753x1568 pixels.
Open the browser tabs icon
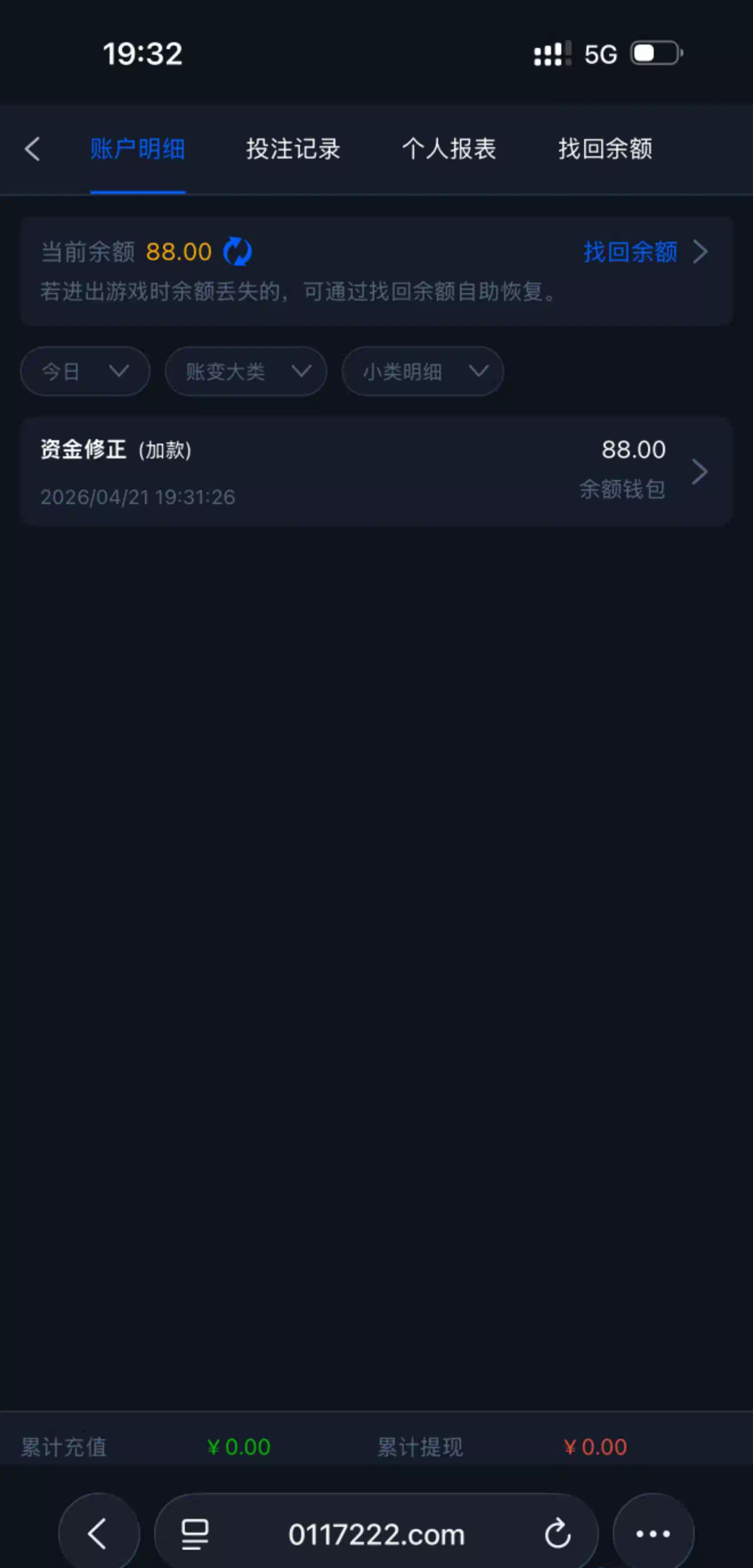click(192, 1534)
